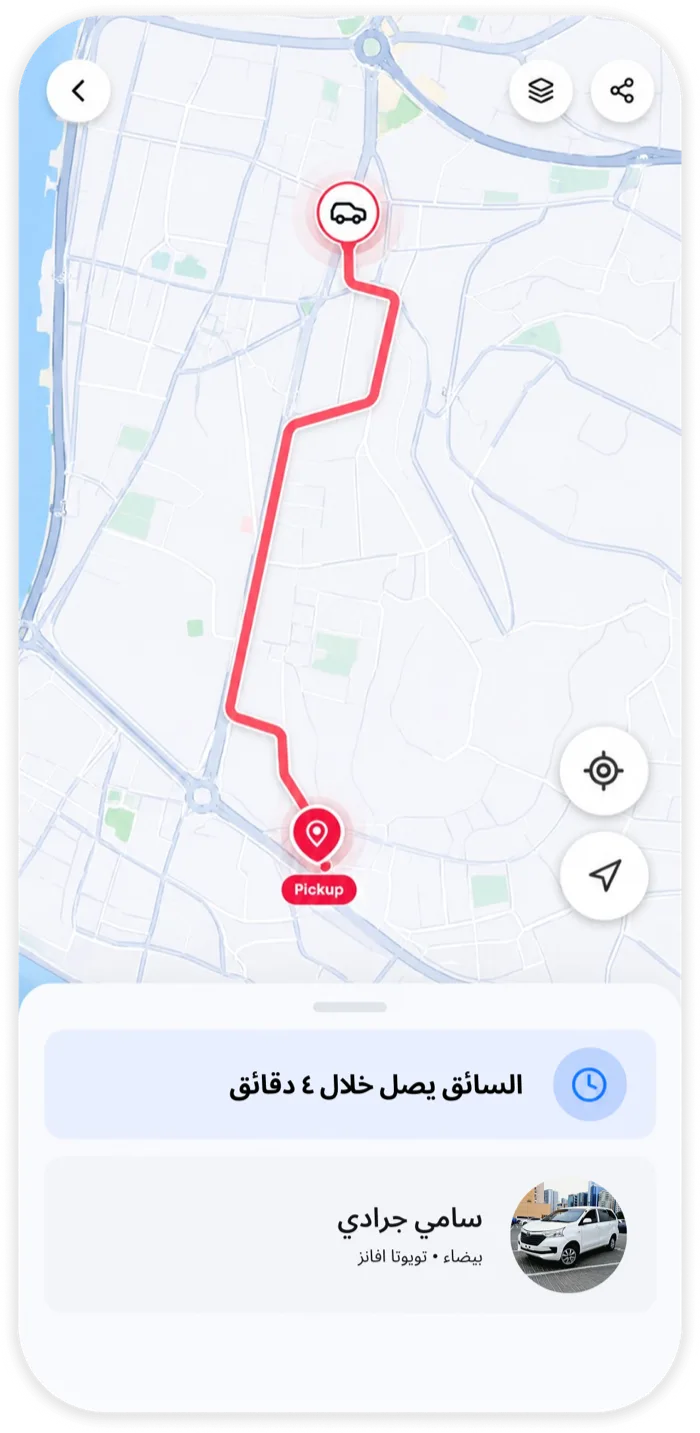The width and height of the screenshot is (700, 1433).
Task: Go back using the top-left arrow
Action: tap(78, 91)
